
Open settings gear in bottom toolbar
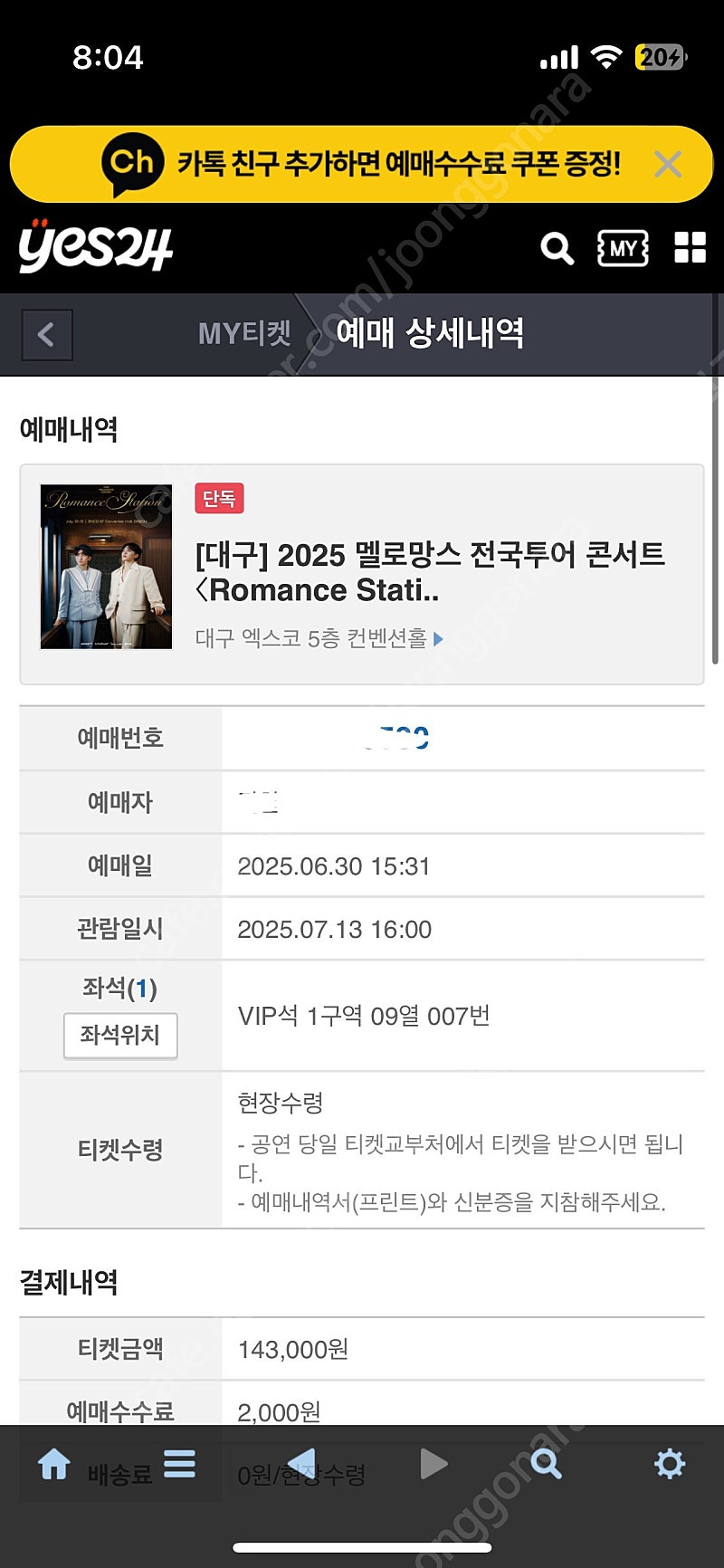[x=670, y=1464]
